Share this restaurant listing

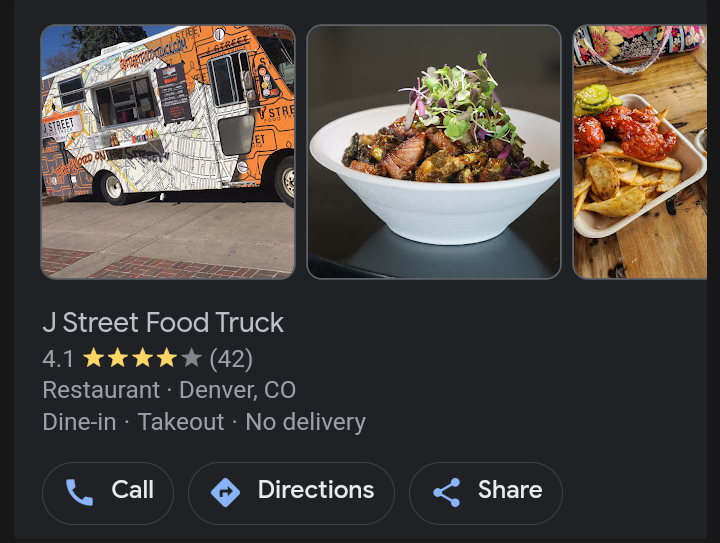(486, 492)
